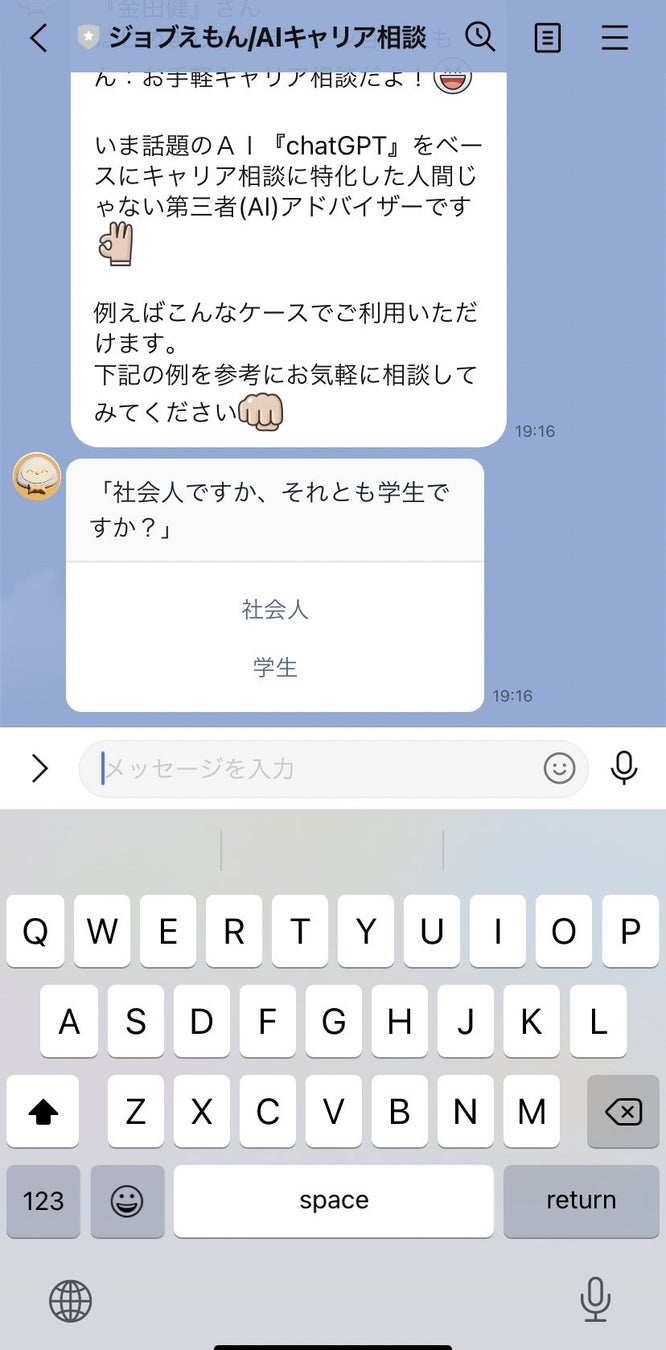Image resolution: width=666 pixels, height=1350 pixels.
Task: Select the 社会人 reply option
Action: (275, 610)
